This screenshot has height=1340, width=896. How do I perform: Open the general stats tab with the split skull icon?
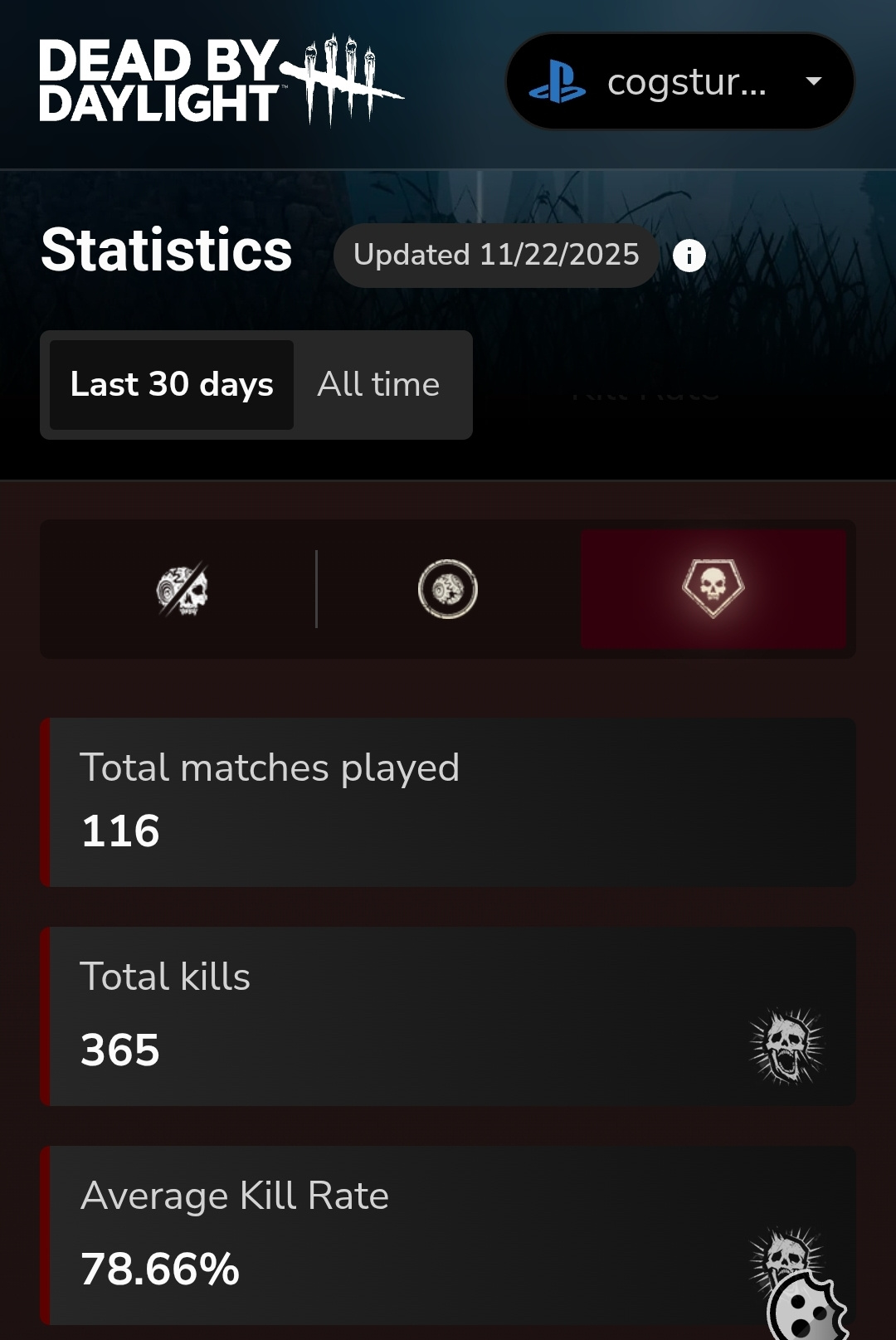[182, 589]
